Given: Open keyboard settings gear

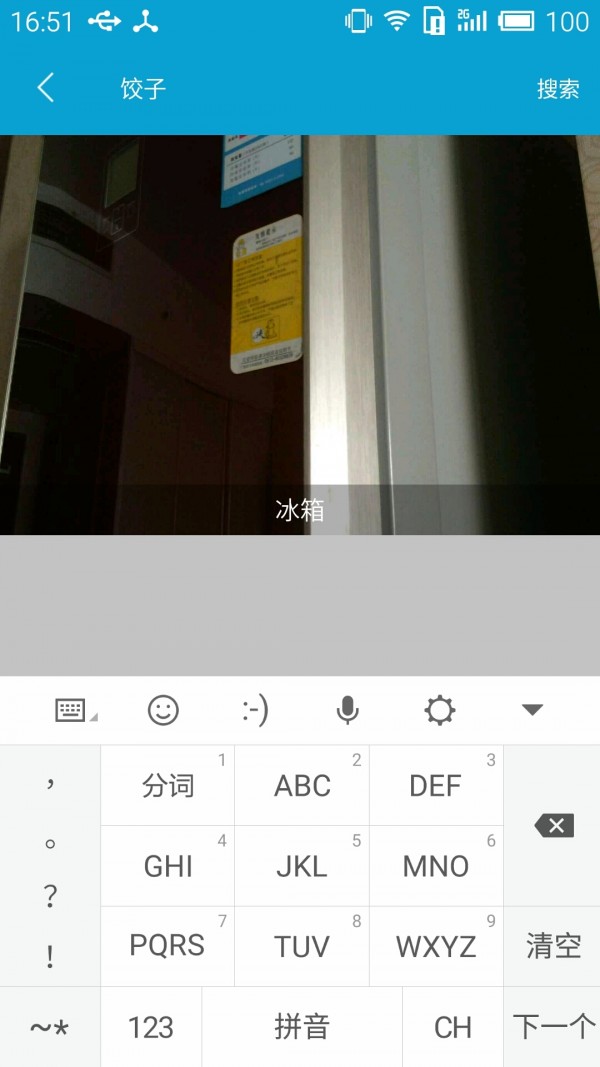Looking at the screenshot, I should click(439, 710).
